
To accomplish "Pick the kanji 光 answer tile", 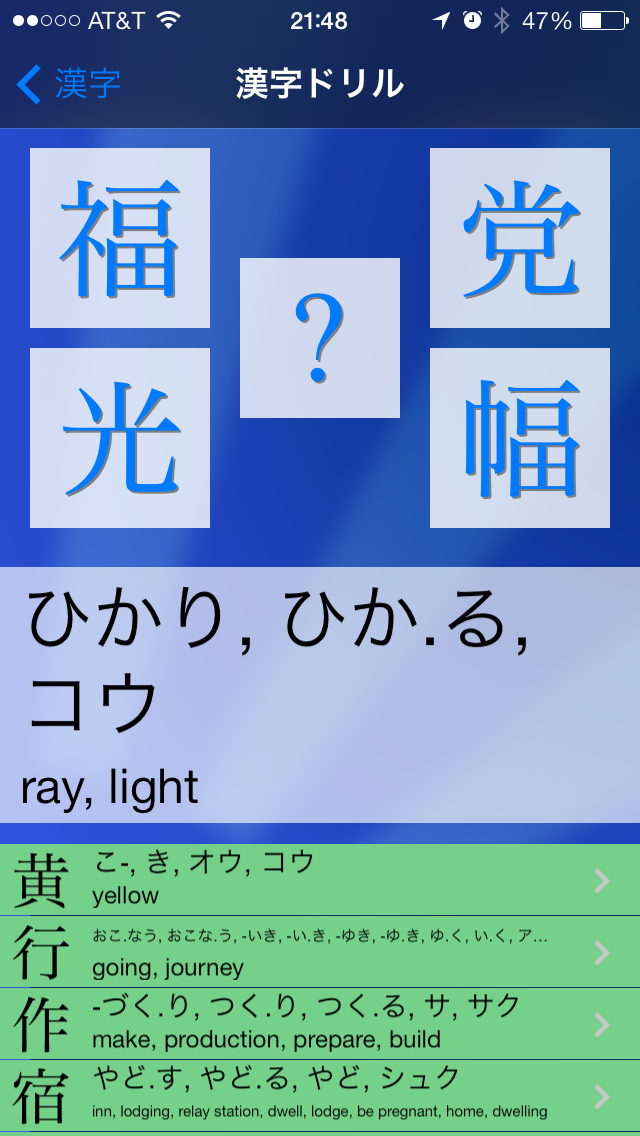I will (120, 438).
